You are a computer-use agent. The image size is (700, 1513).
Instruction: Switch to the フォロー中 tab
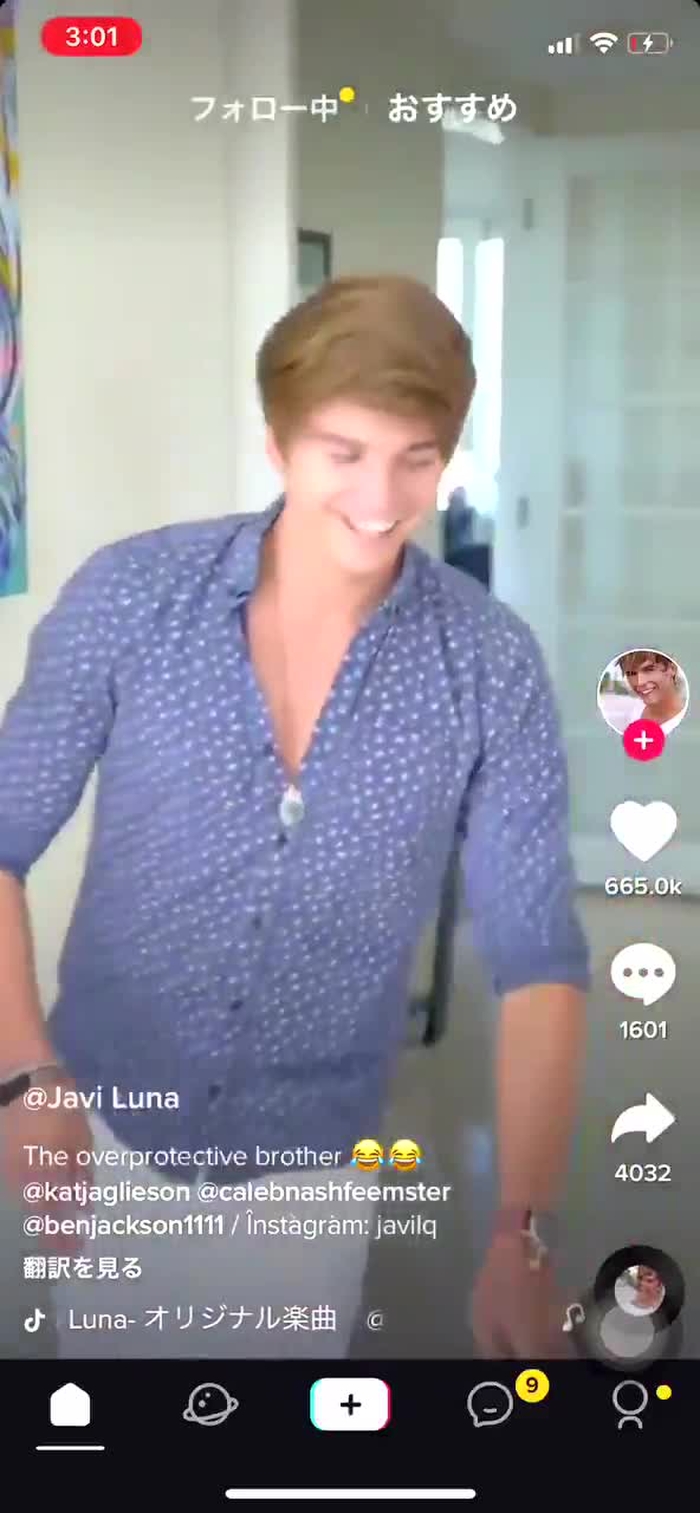click(x=265, y=108)
